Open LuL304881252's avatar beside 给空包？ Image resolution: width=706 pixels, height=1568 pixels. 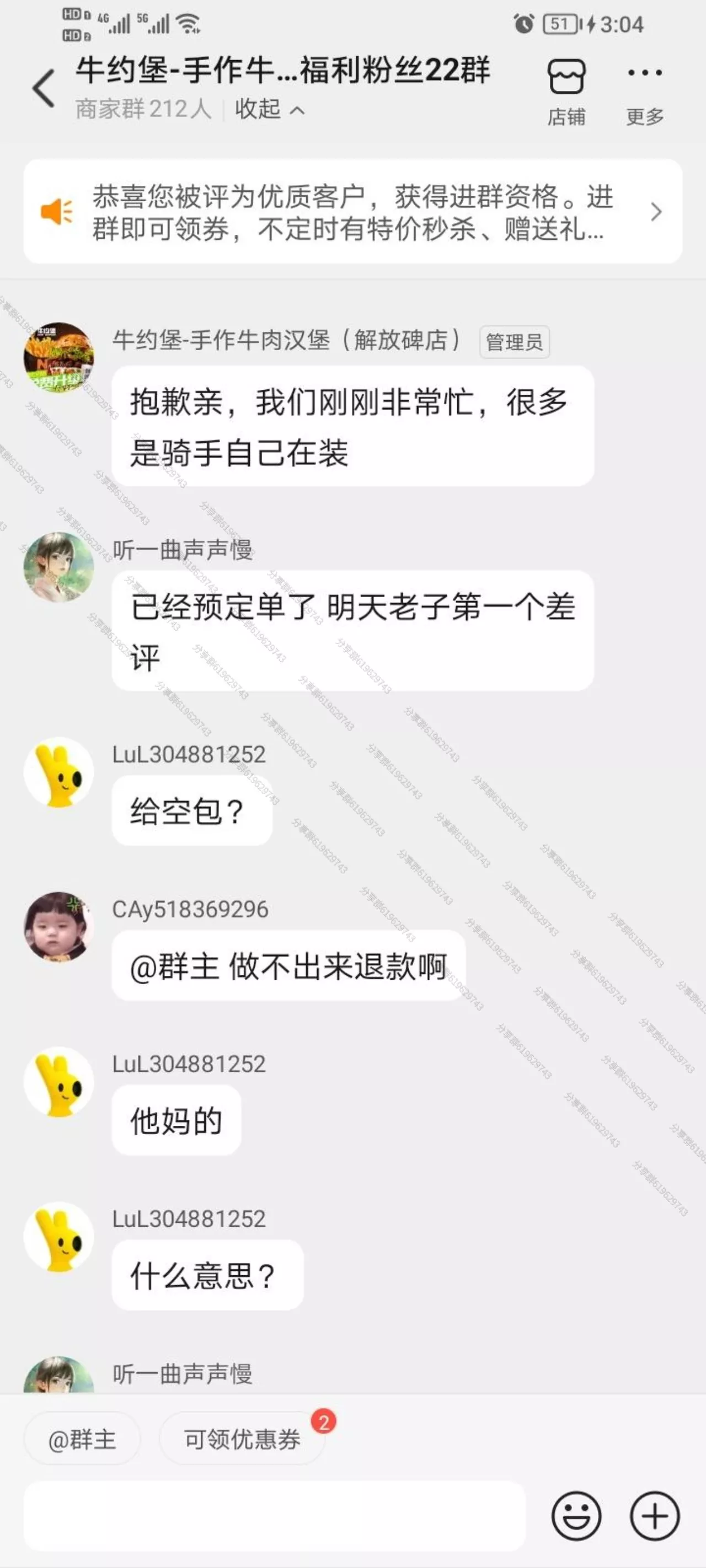click(x=58, y=772)
